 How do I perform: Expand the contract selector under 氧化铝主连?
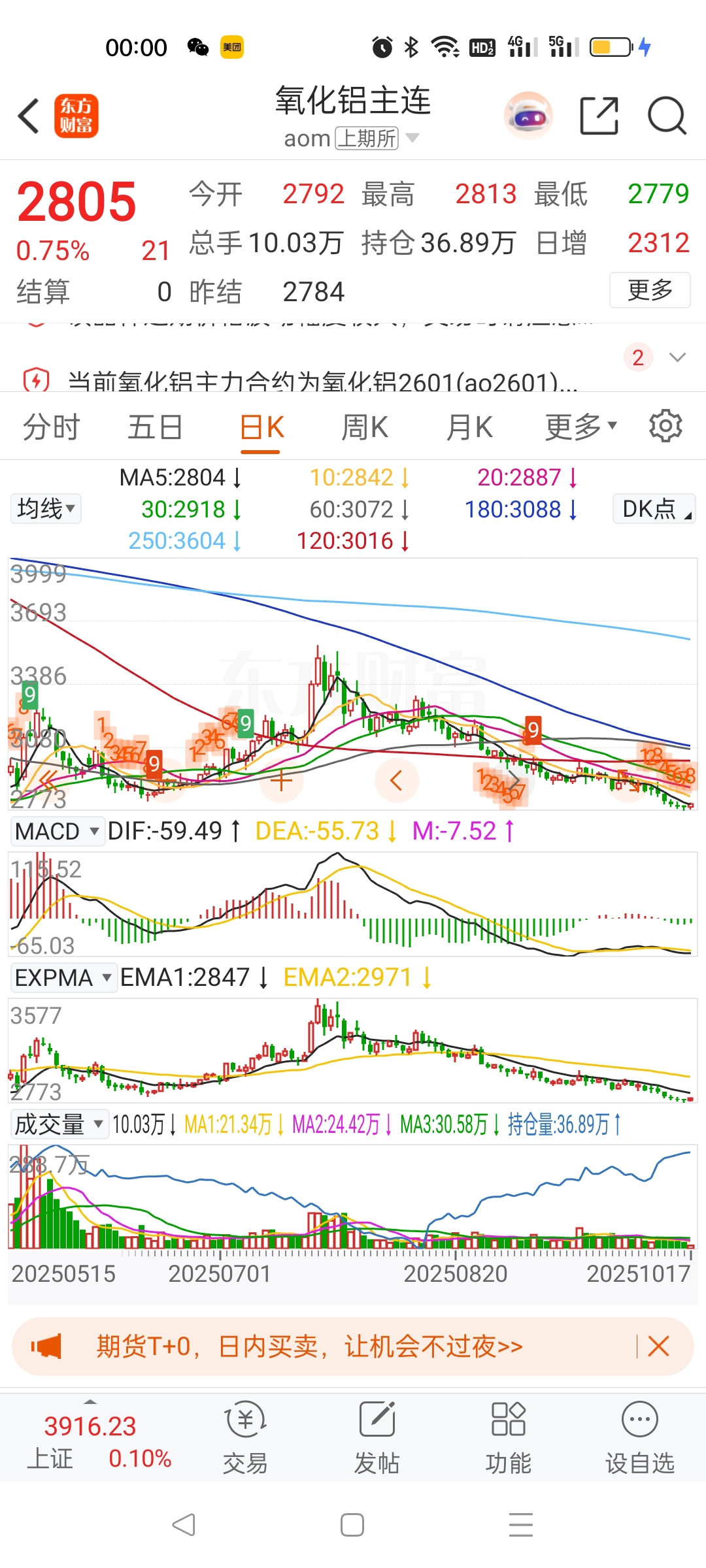click(x=412, y=138)
